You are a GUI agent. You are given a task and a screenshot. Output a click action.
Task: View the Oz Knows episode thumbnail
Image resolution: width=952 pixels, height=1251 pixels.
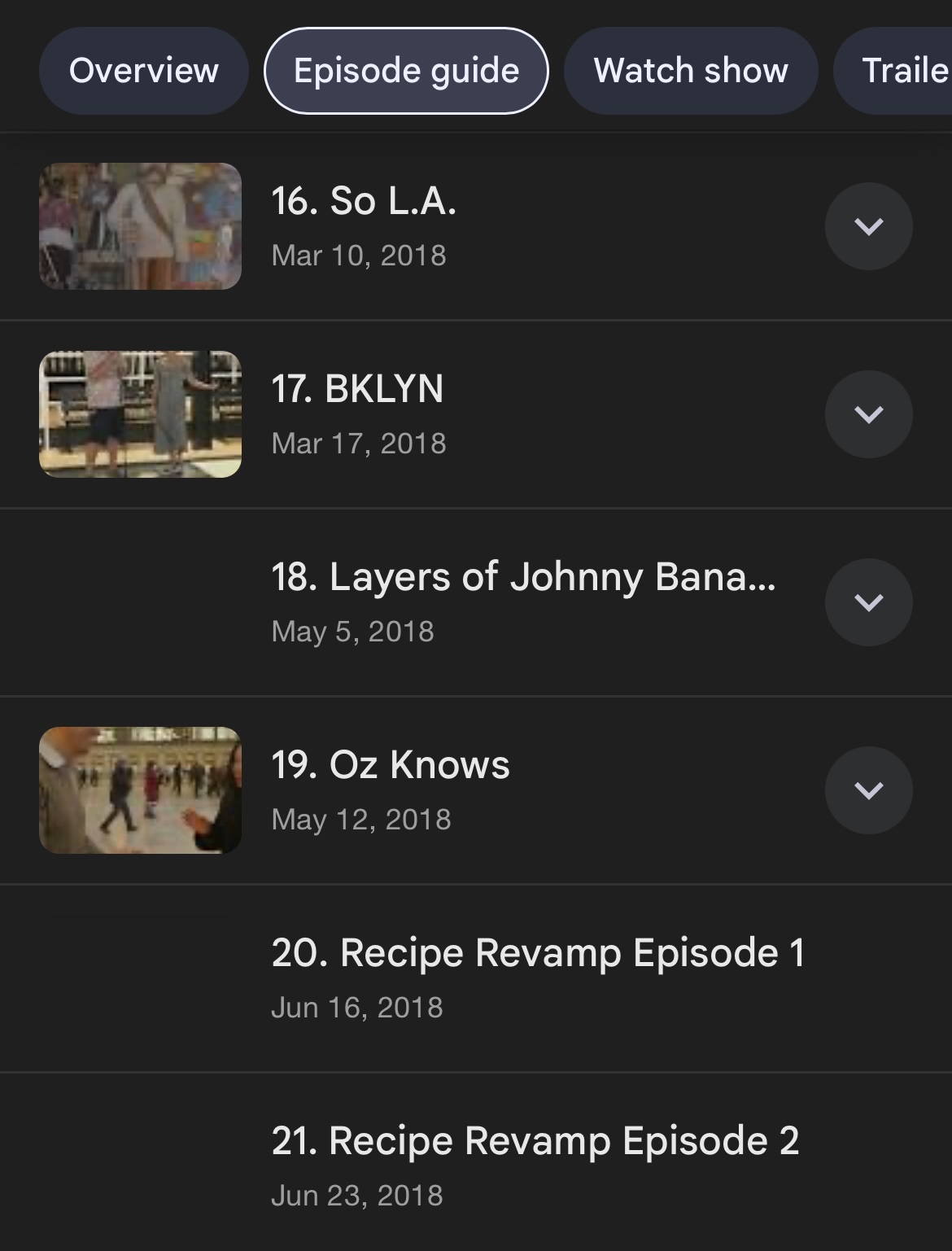coord(140,790)
